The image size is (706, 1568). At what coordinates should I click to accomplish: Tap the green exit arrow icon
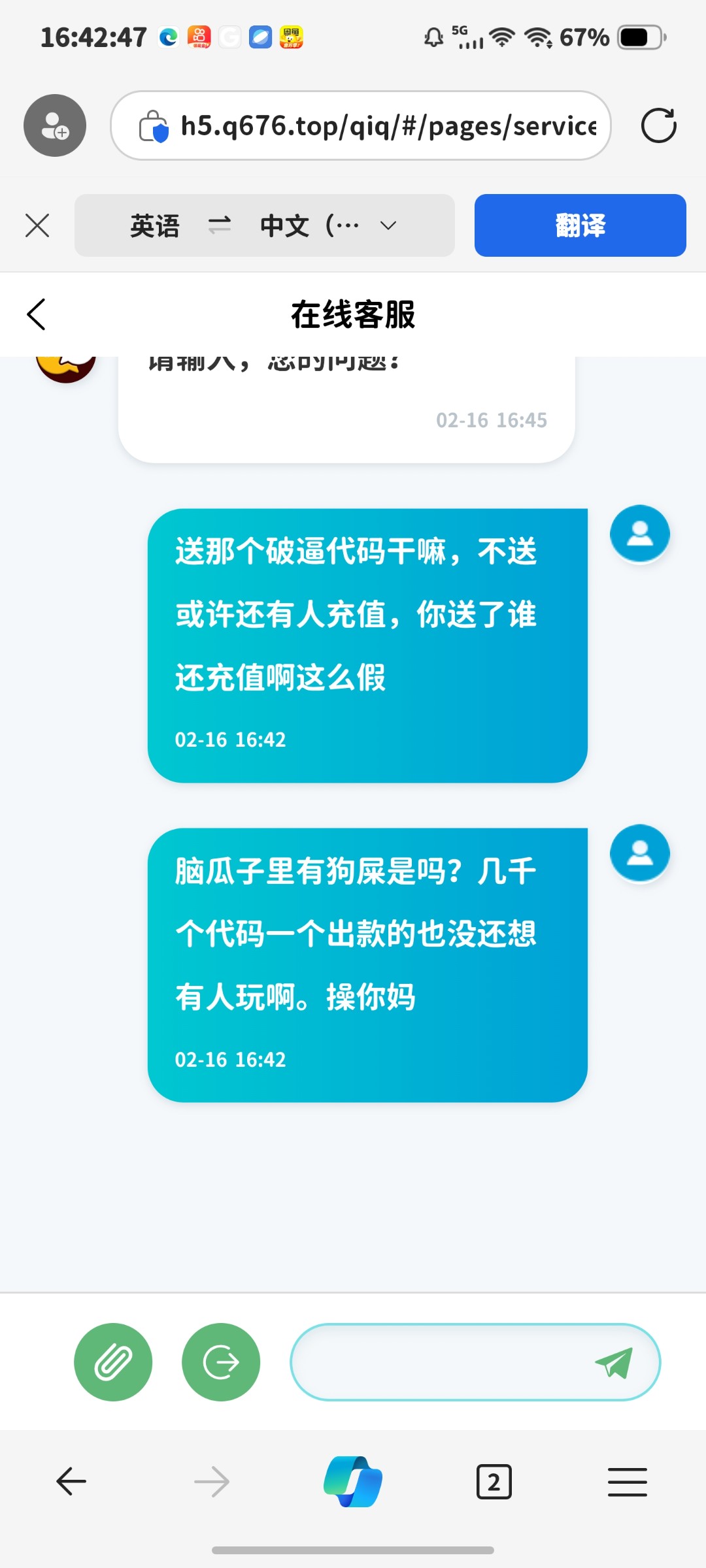pyautogui.click(x=221, y=1362)
